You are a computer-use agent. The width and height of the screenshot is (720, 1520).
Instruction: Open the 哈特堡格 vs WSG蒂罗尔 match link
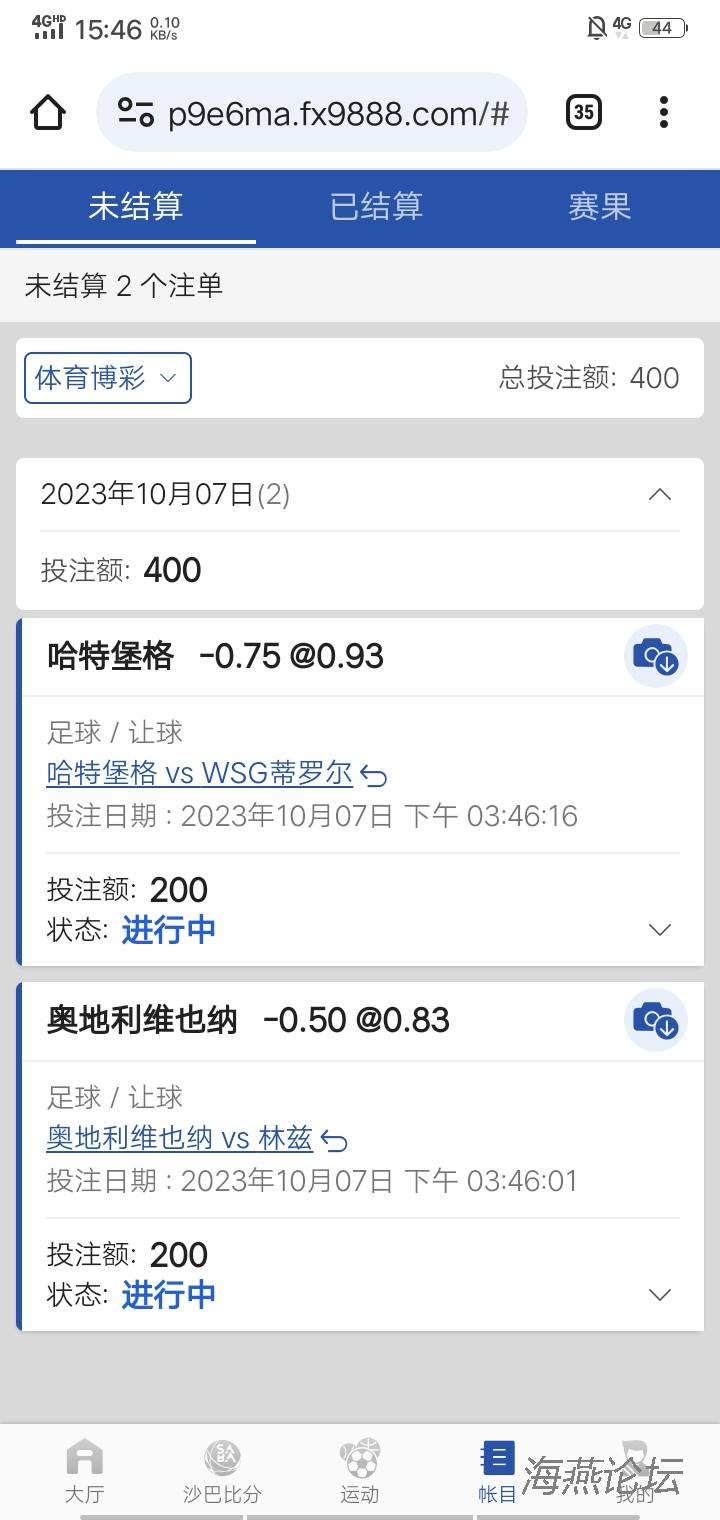point(200,773)
